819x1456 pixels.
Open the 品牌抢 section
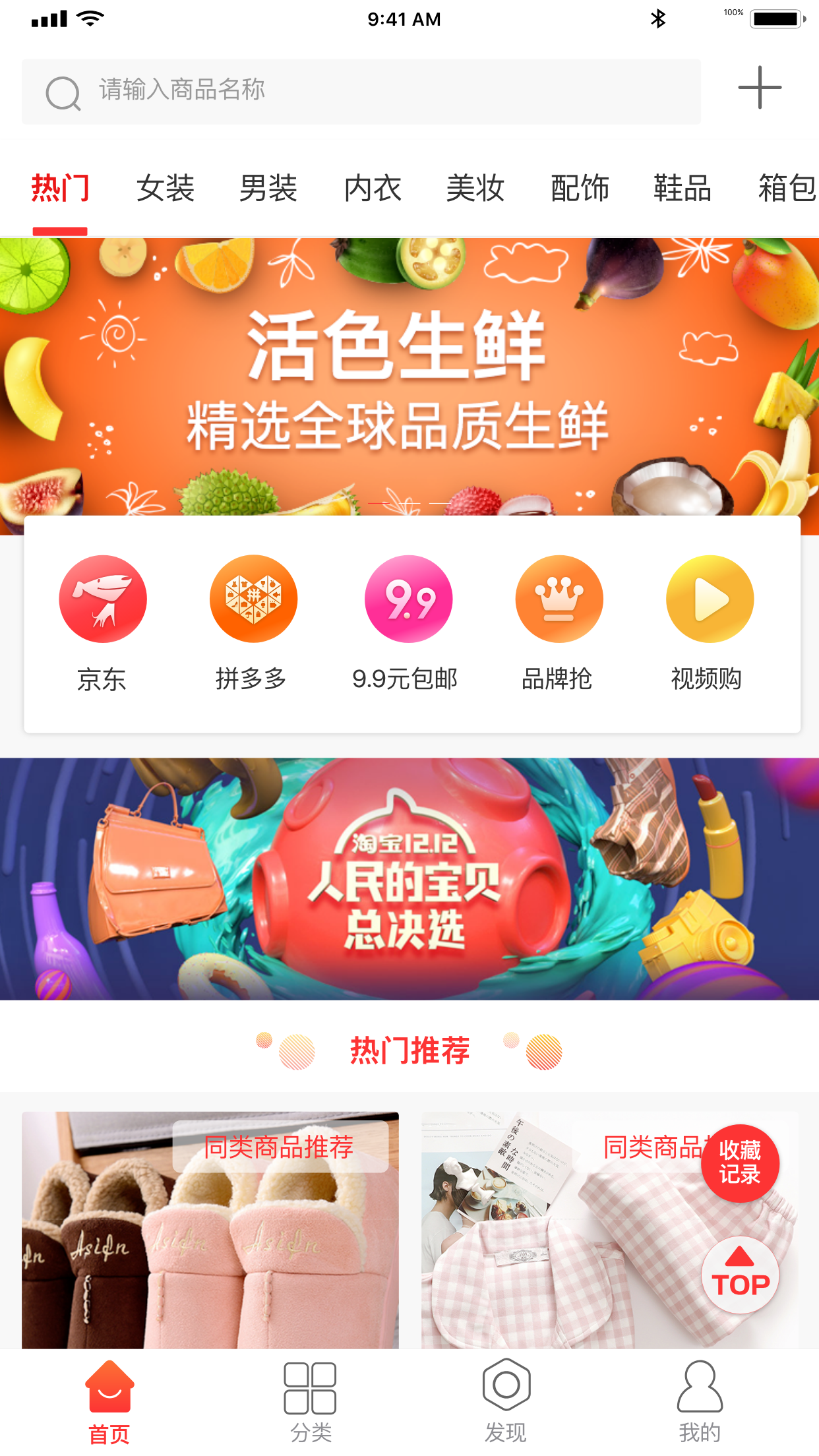pyautogui.click(x=558, y=623)
